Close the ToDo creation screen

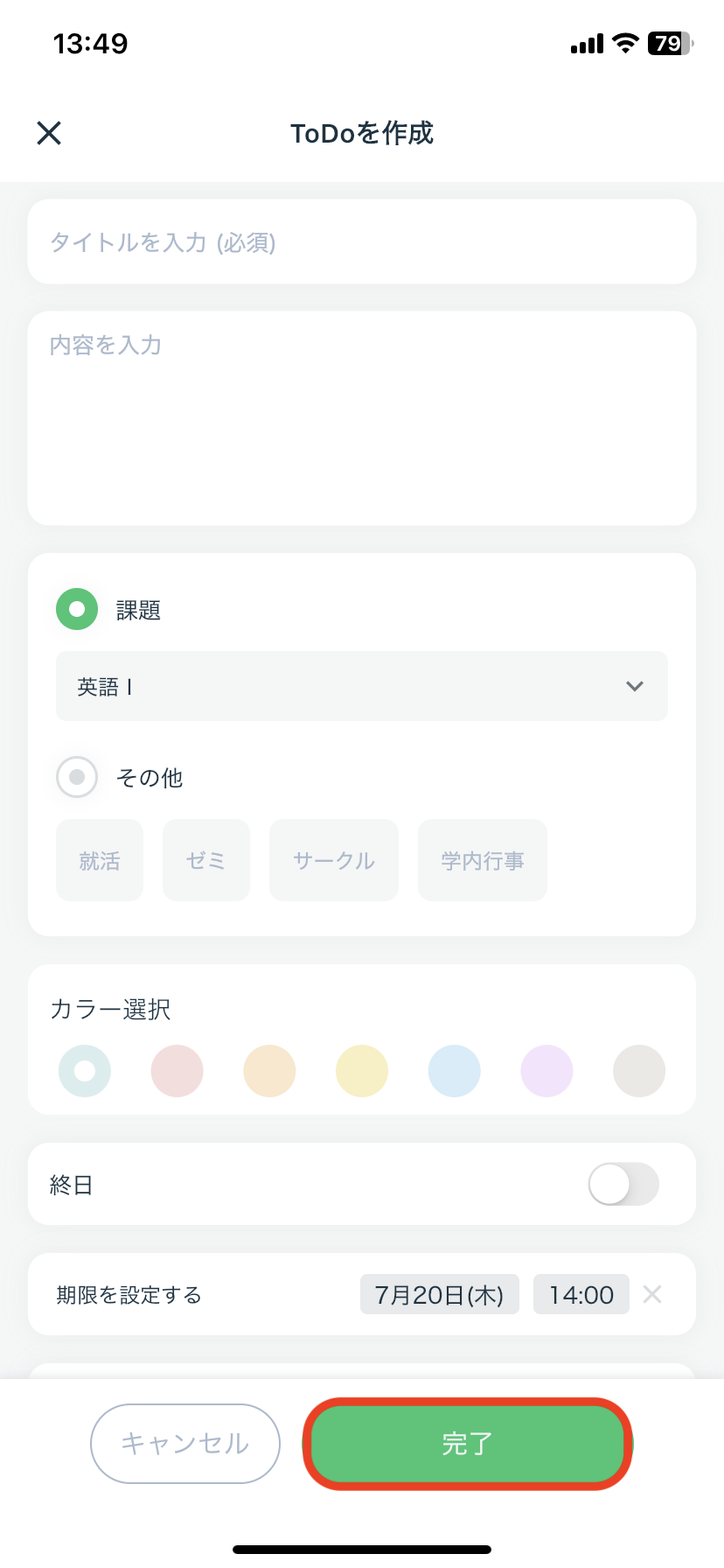point(48,132)
